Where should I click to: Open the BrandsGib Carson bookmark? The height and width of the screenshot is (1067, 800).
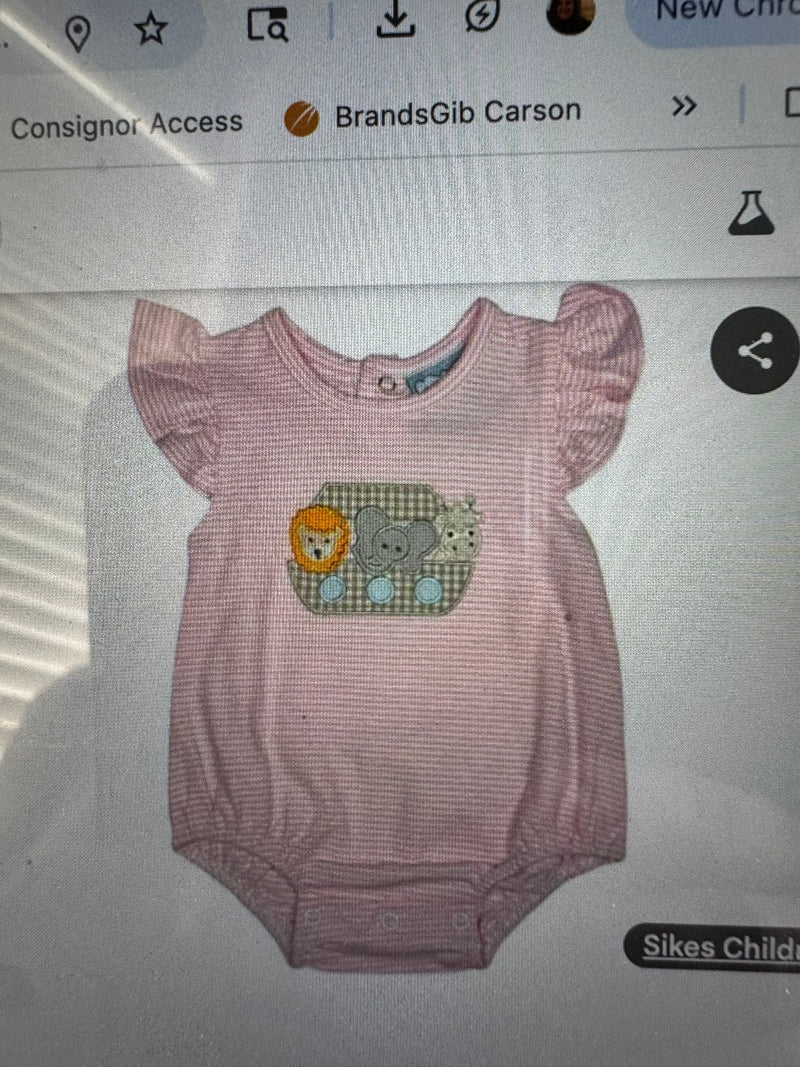(433, 114)
